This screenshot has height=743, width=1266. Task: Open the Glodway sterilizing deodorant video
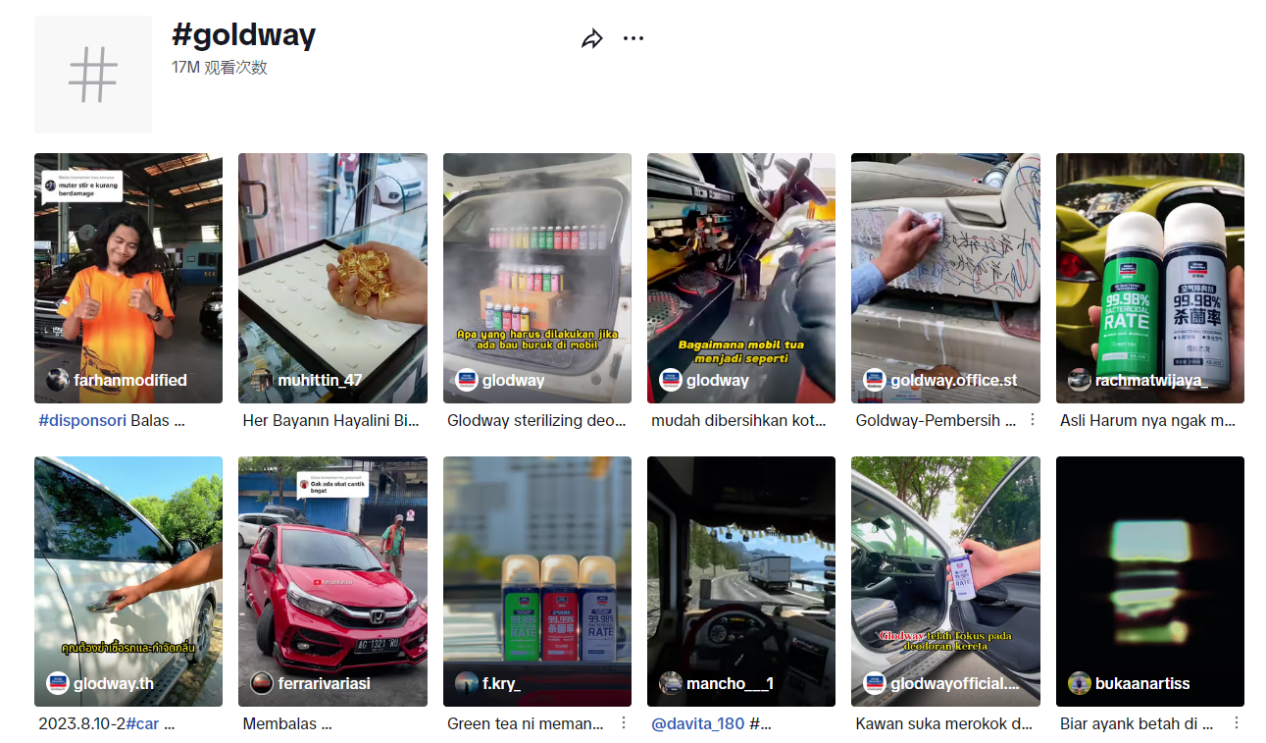[537, 277]
